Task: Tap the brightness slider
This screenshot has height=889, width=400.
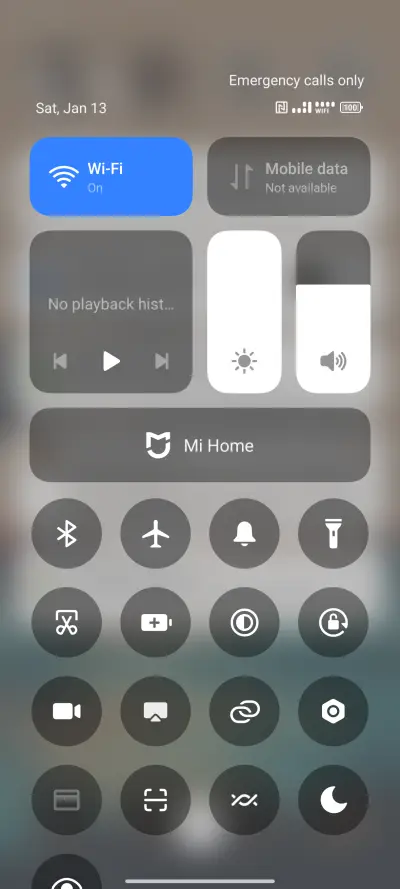Action: tap(244, 312)
